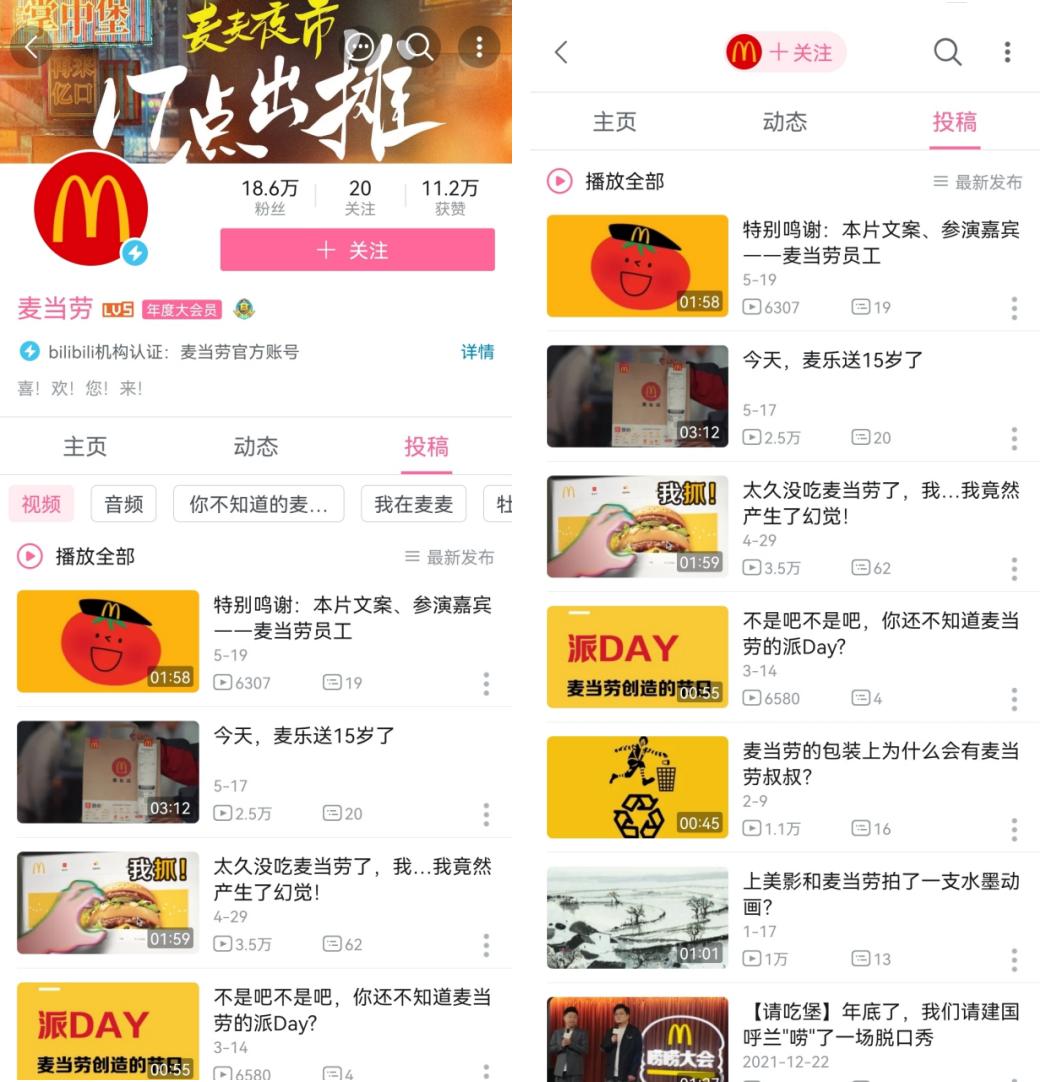Open video 麦当劳的包装上为什么会有麦当劳叔叔

[x=880, y=763]
